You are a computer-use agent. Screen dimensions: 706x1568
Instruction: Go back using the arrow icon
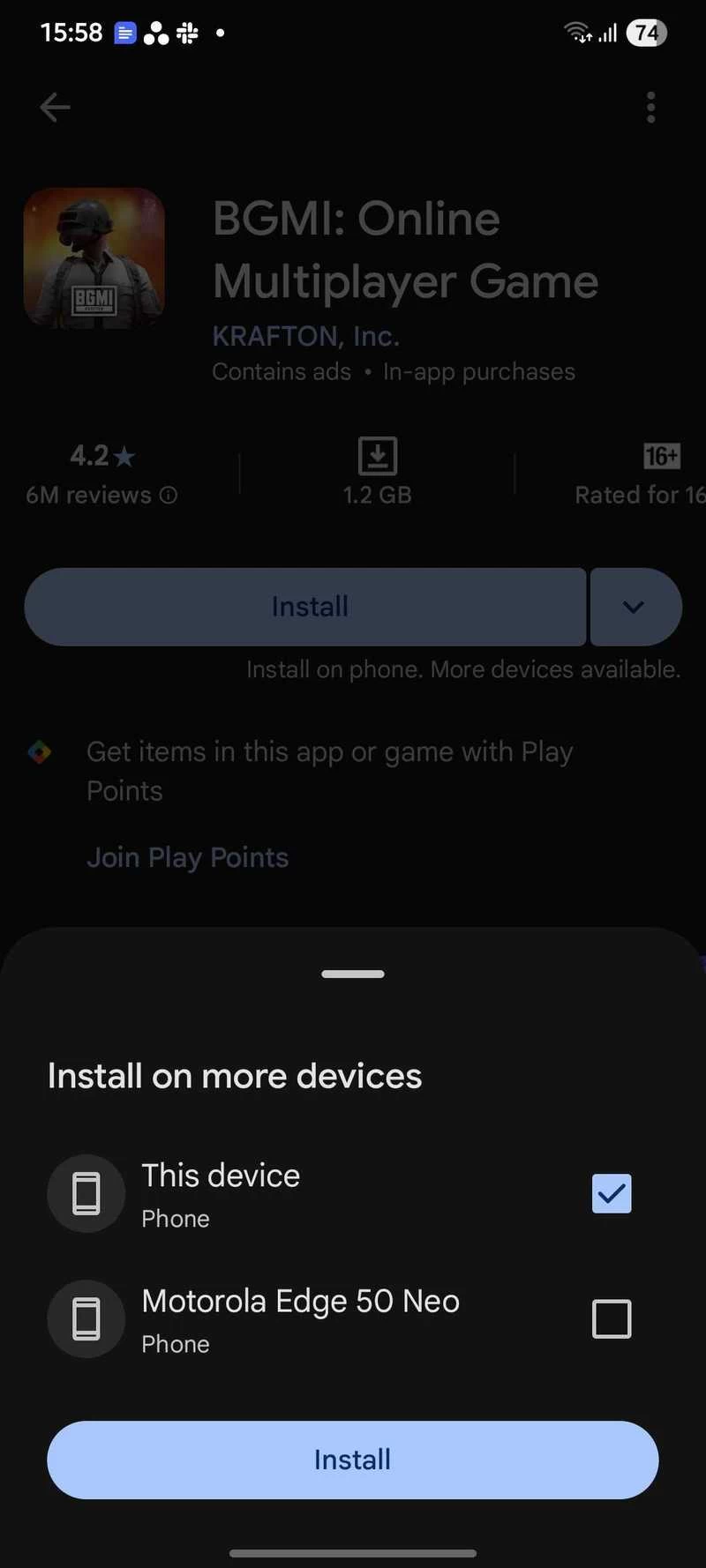(55, 108)
